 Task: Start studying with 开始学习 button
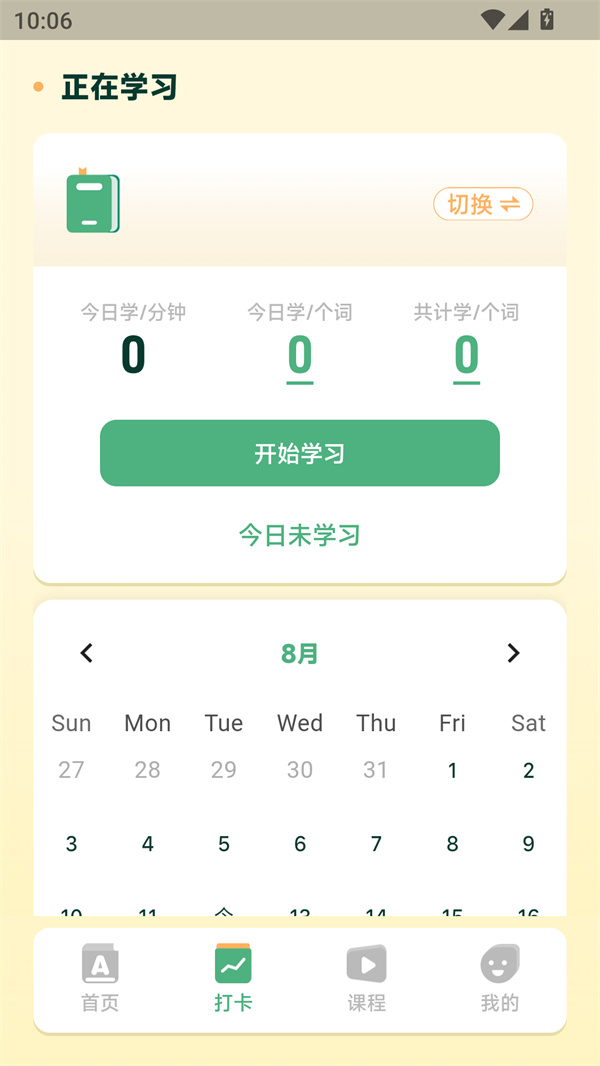point(300,453)
